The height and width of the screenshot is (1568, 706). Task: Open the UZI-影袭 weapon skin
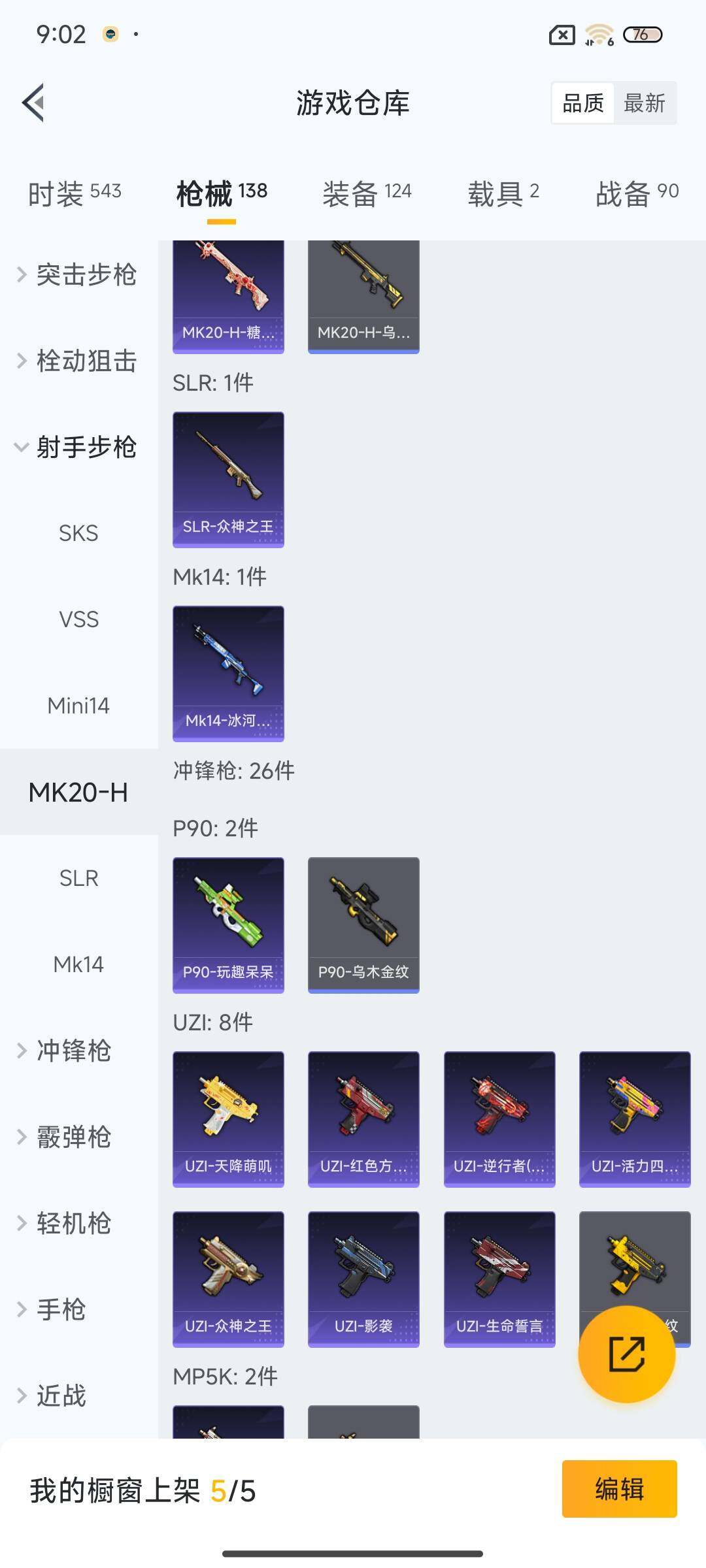(x=363, y=1279)
